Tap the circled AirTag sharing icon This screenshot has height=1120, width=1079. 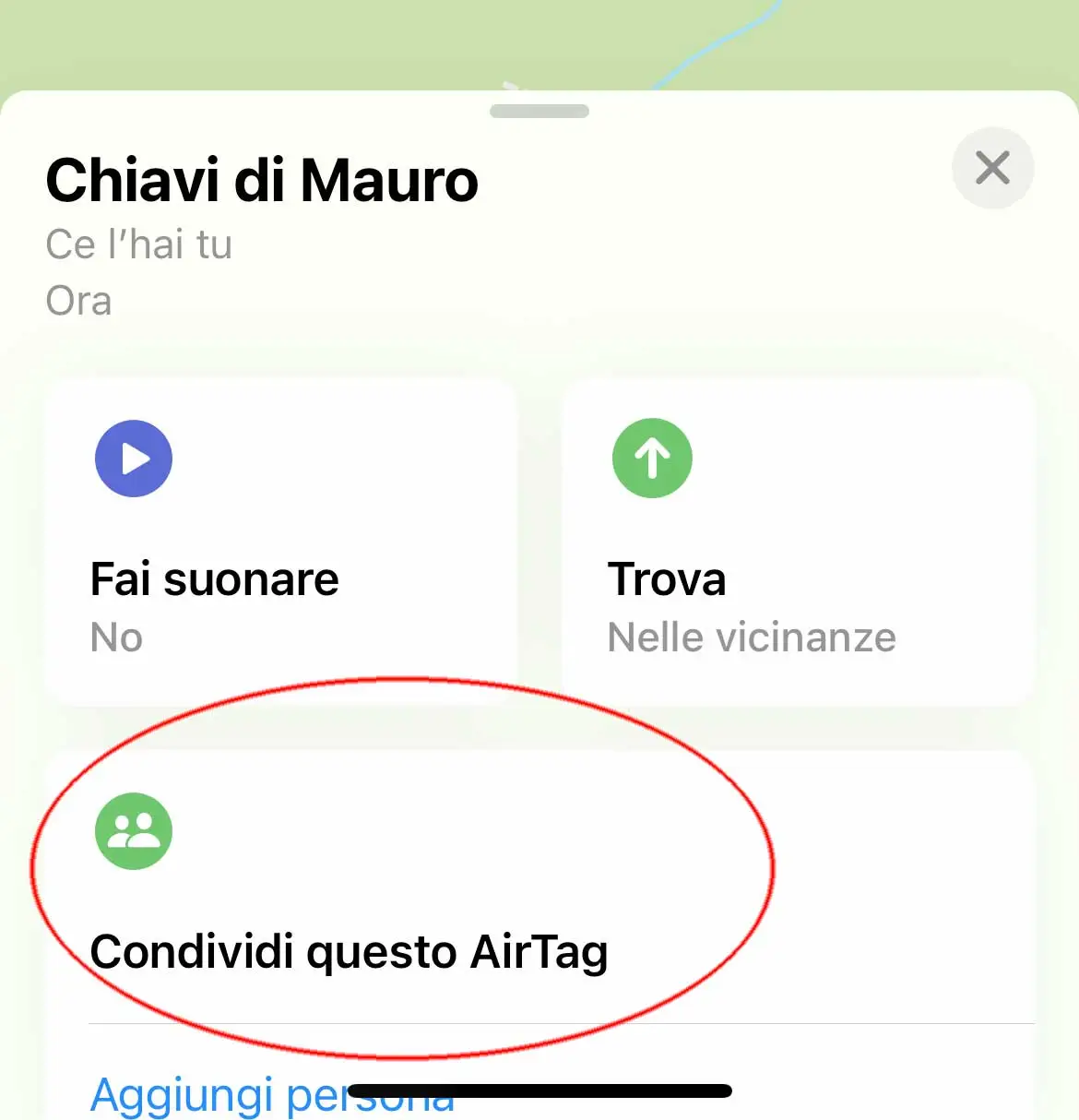click(134, 831)
